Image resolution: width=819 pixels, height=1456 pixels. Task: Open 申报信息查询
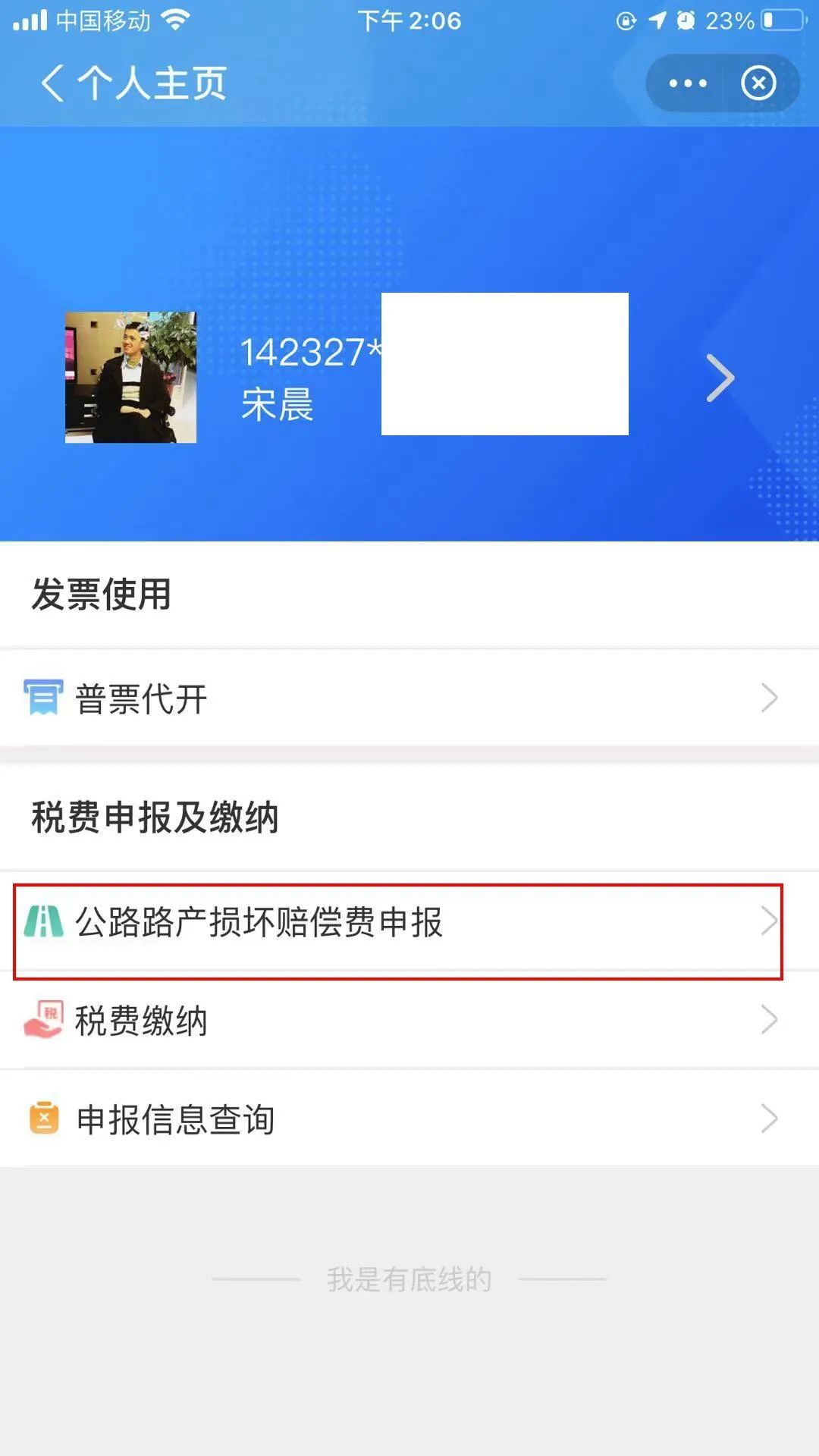point(409,1119)
